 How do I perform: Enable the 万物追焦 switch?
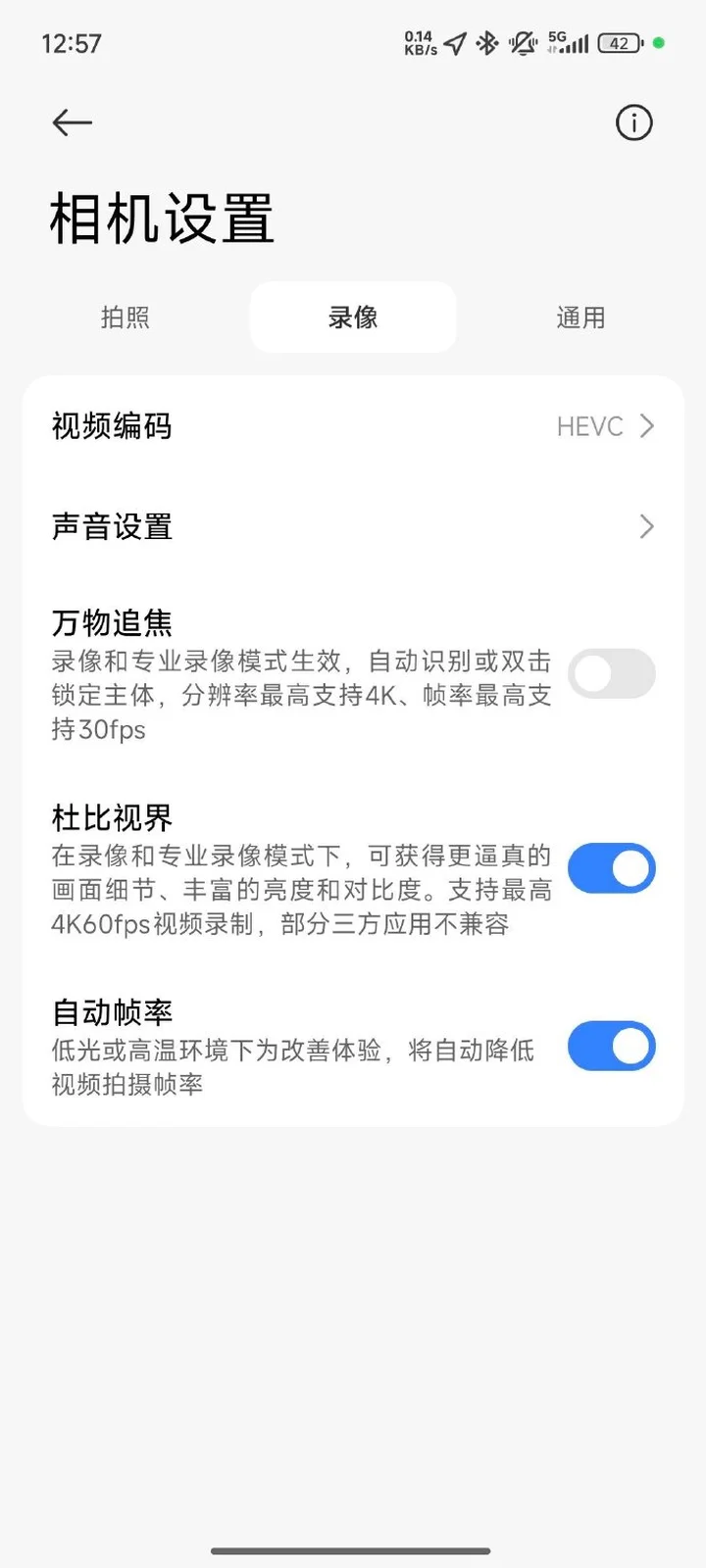611,674
